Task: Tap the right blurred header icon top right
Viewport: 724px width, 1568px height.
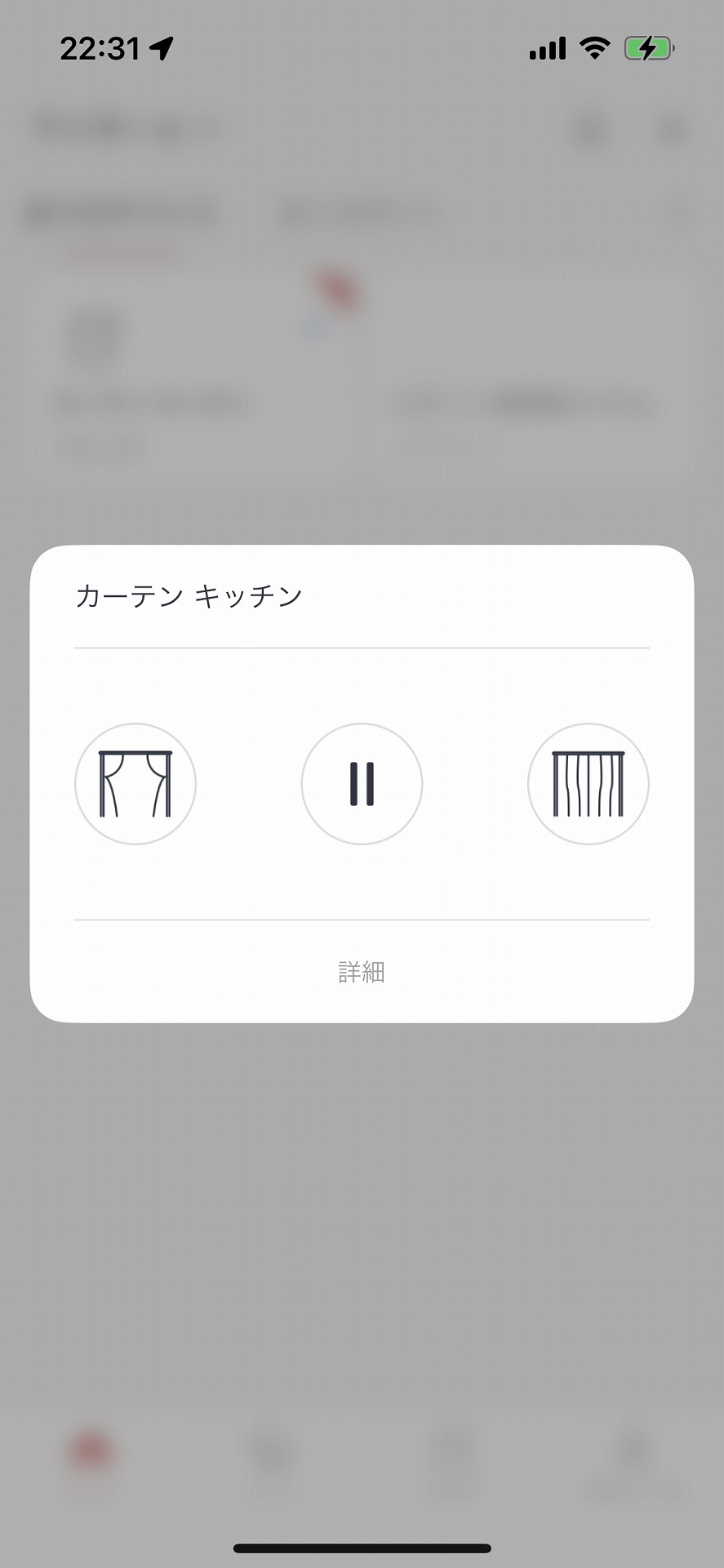Action: [671, 128]
